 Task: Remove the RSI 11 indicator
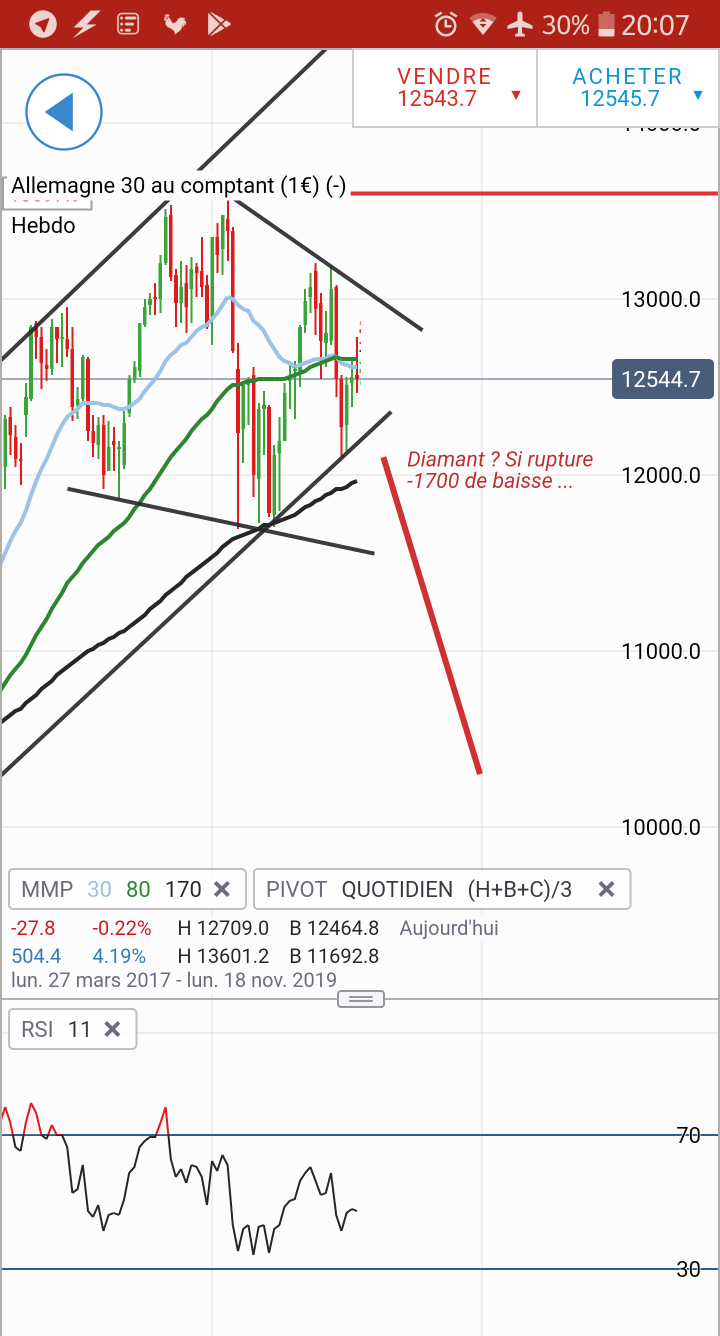tap(113, 1029)
